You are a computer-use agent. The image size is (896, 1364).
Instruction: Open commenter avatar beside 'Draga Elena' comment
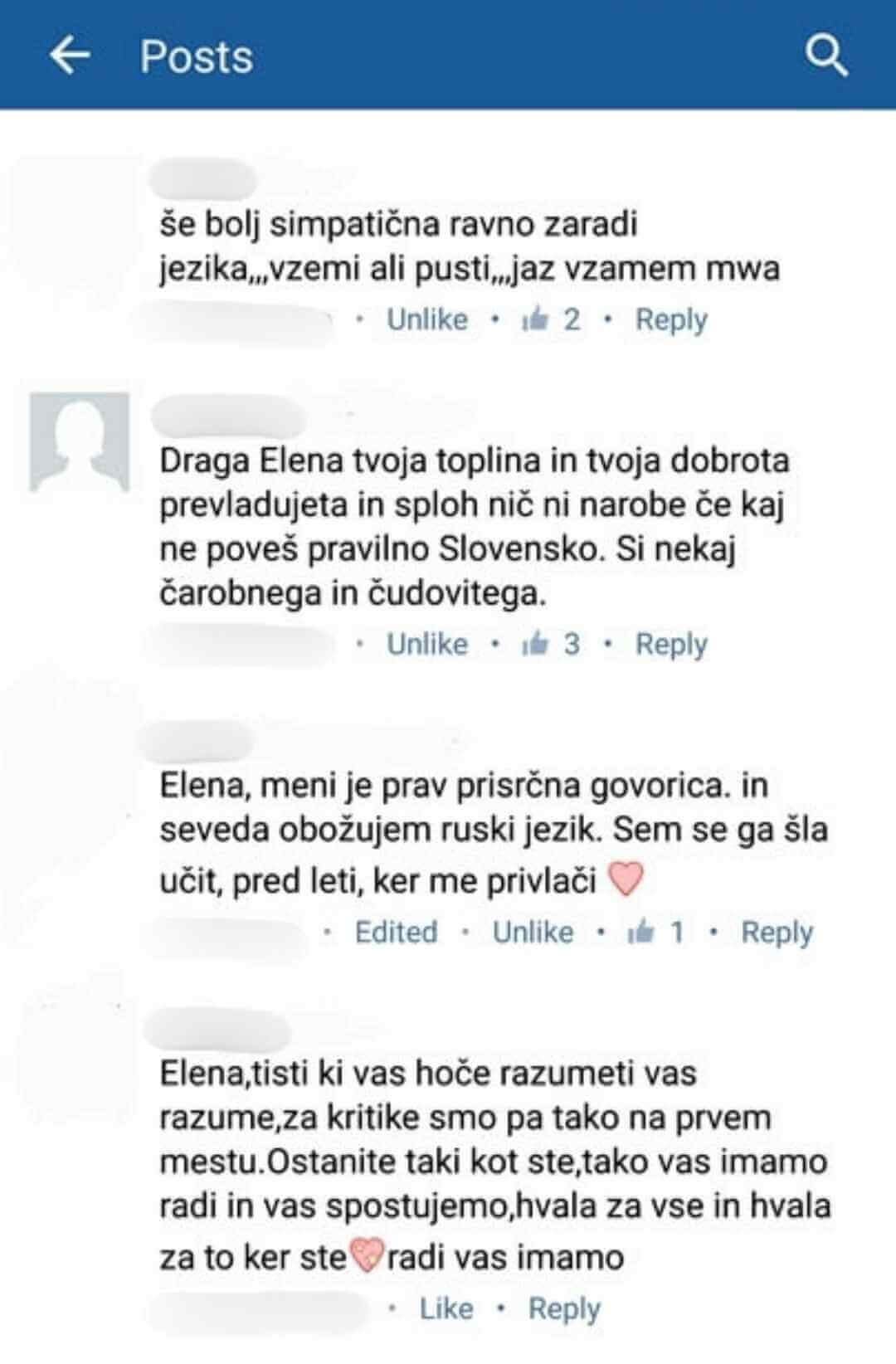[80, 442]
